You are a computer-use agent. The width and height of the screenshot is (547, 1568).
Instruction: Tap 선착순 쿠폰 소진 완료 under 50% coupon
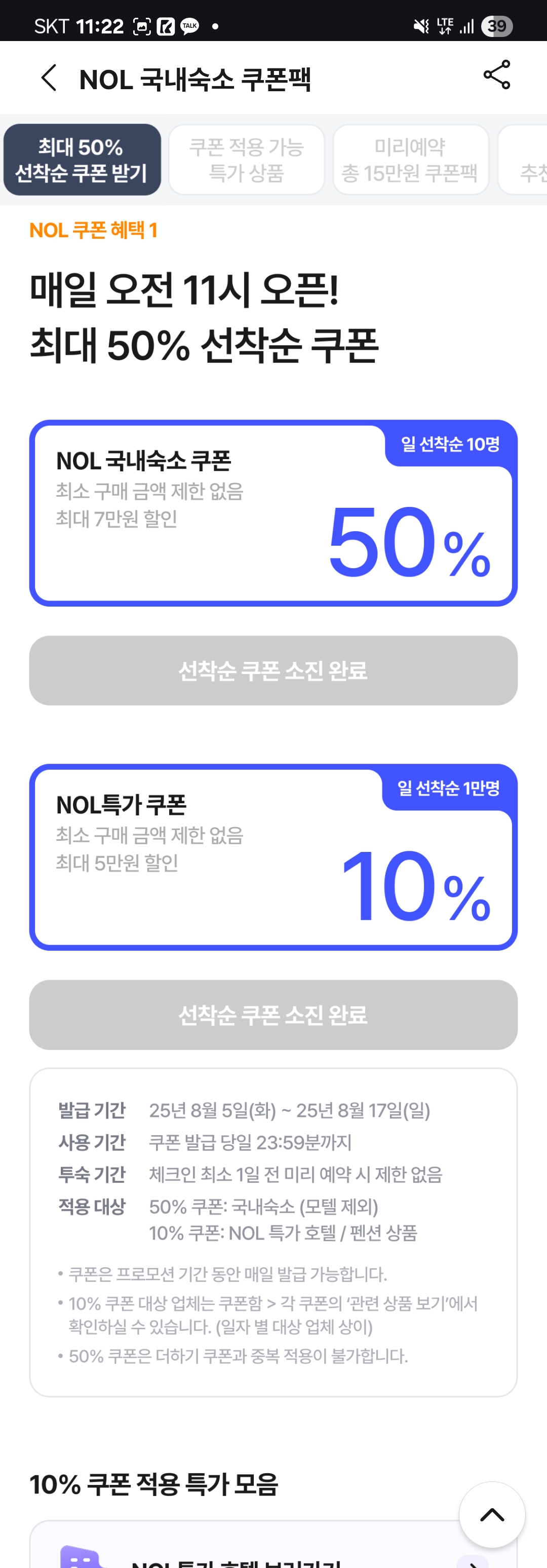pos(273,671)
